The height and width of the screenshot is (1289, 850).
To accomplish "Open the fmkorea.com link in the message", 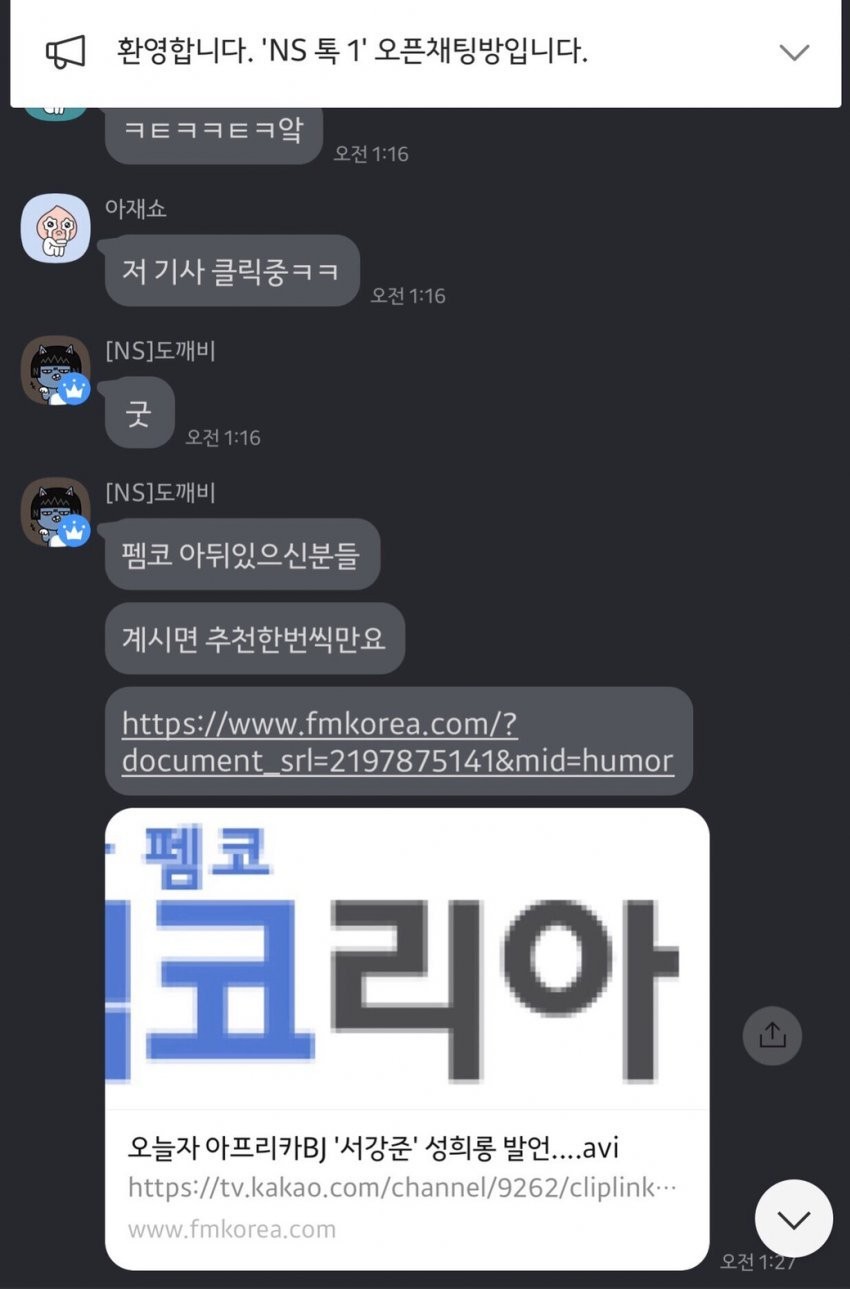I will click(x=397, y=741).
